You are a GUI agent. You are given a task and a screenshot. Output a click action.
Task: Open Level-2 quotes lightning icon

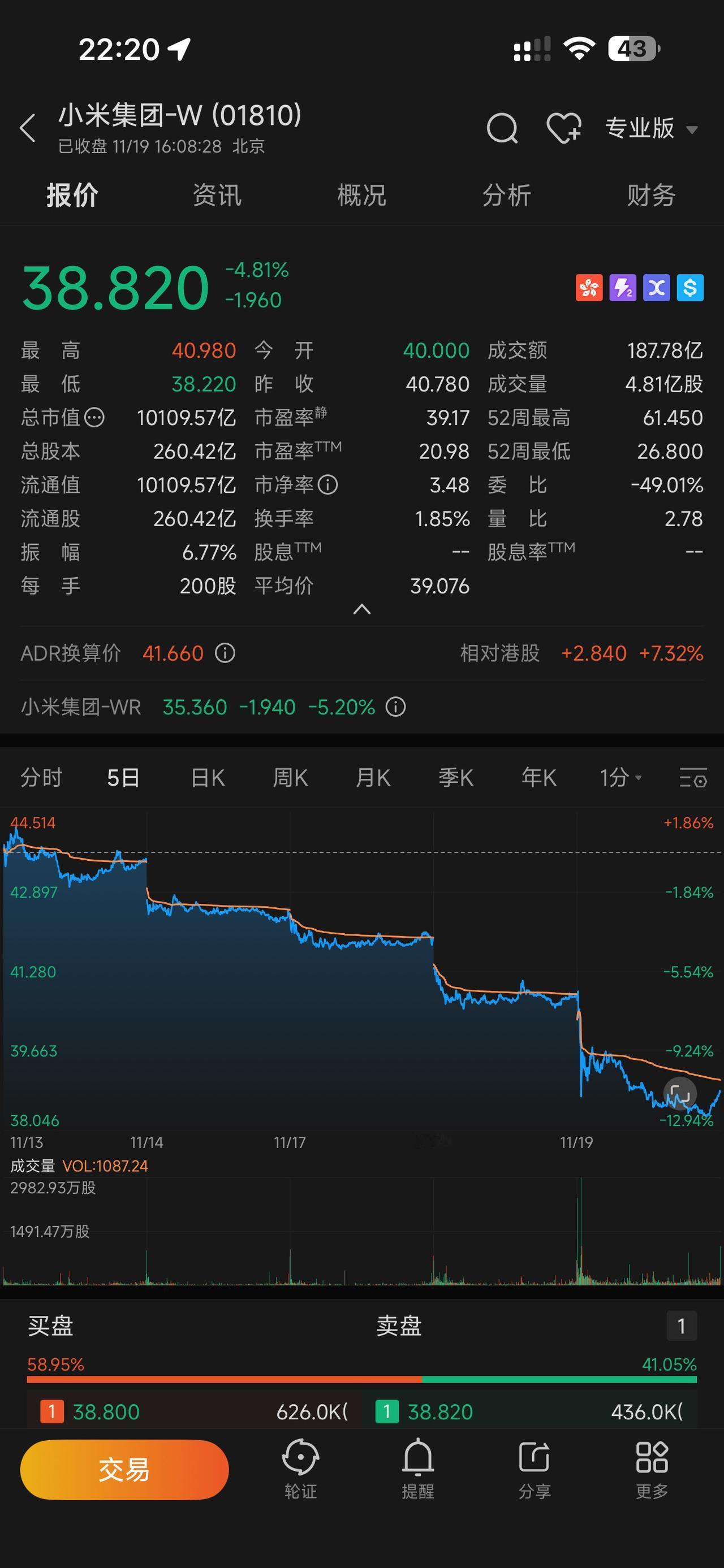622,287
